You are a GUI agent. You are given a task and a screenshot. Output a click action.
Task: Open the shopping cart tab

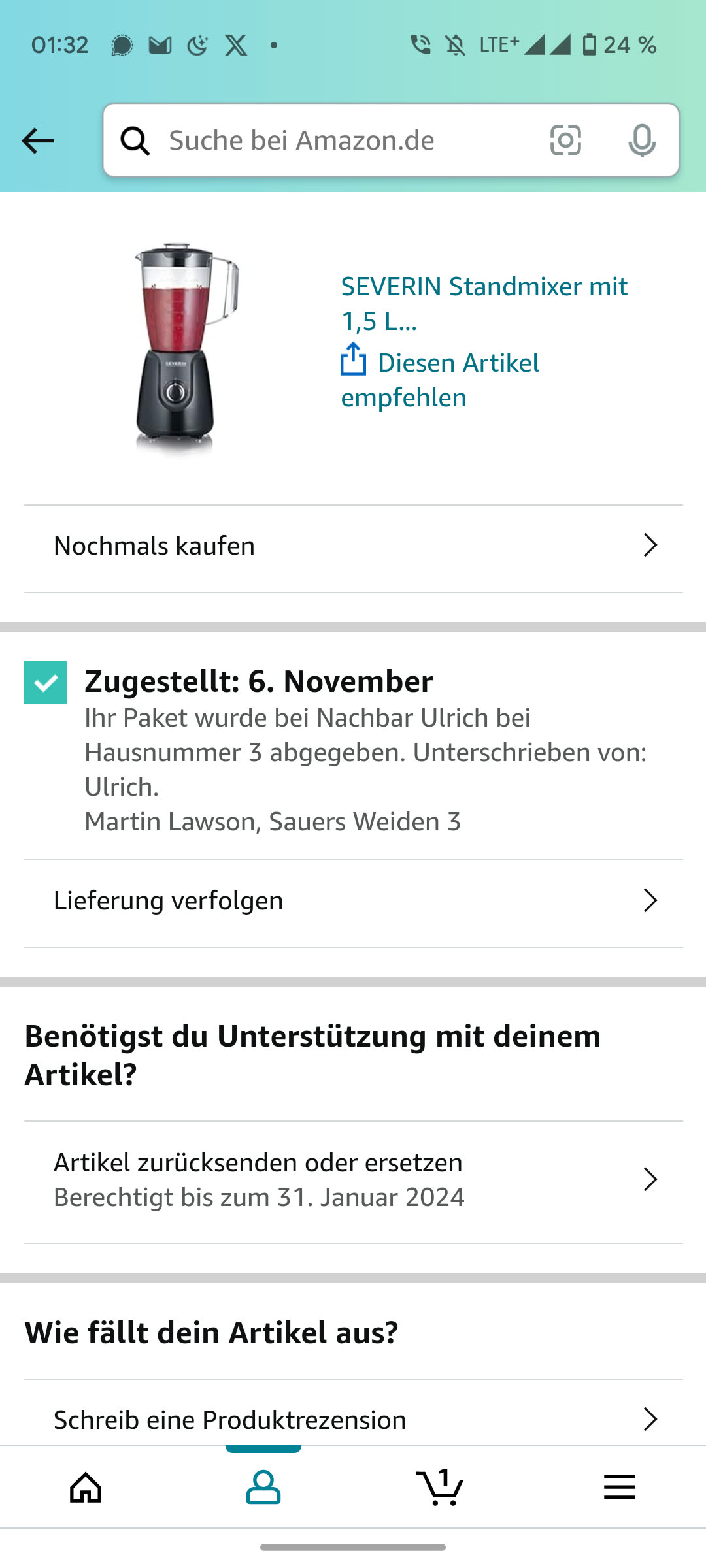(x=440, y=1488)
